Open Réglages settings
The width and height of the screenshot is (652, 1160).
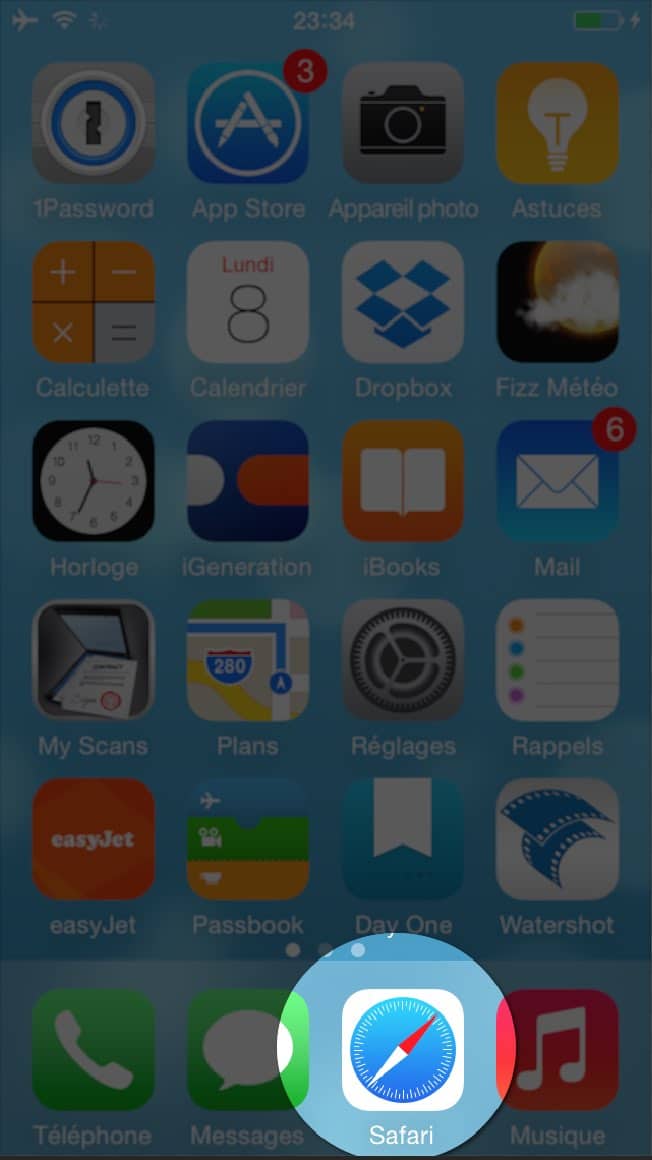click(x=403, y=660)
